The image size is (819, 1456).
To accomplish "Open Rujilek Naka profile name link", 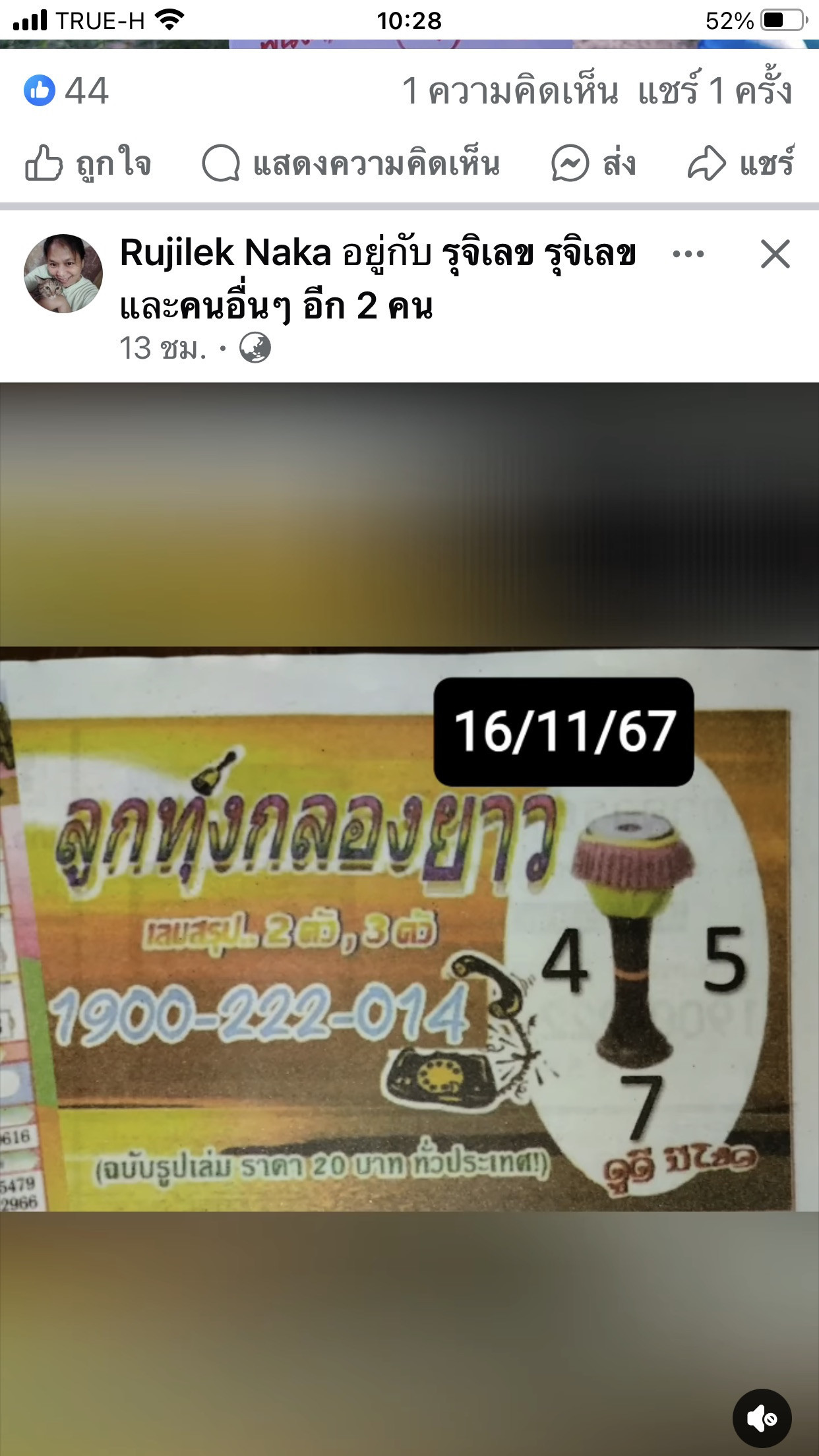I will (225, 254).
